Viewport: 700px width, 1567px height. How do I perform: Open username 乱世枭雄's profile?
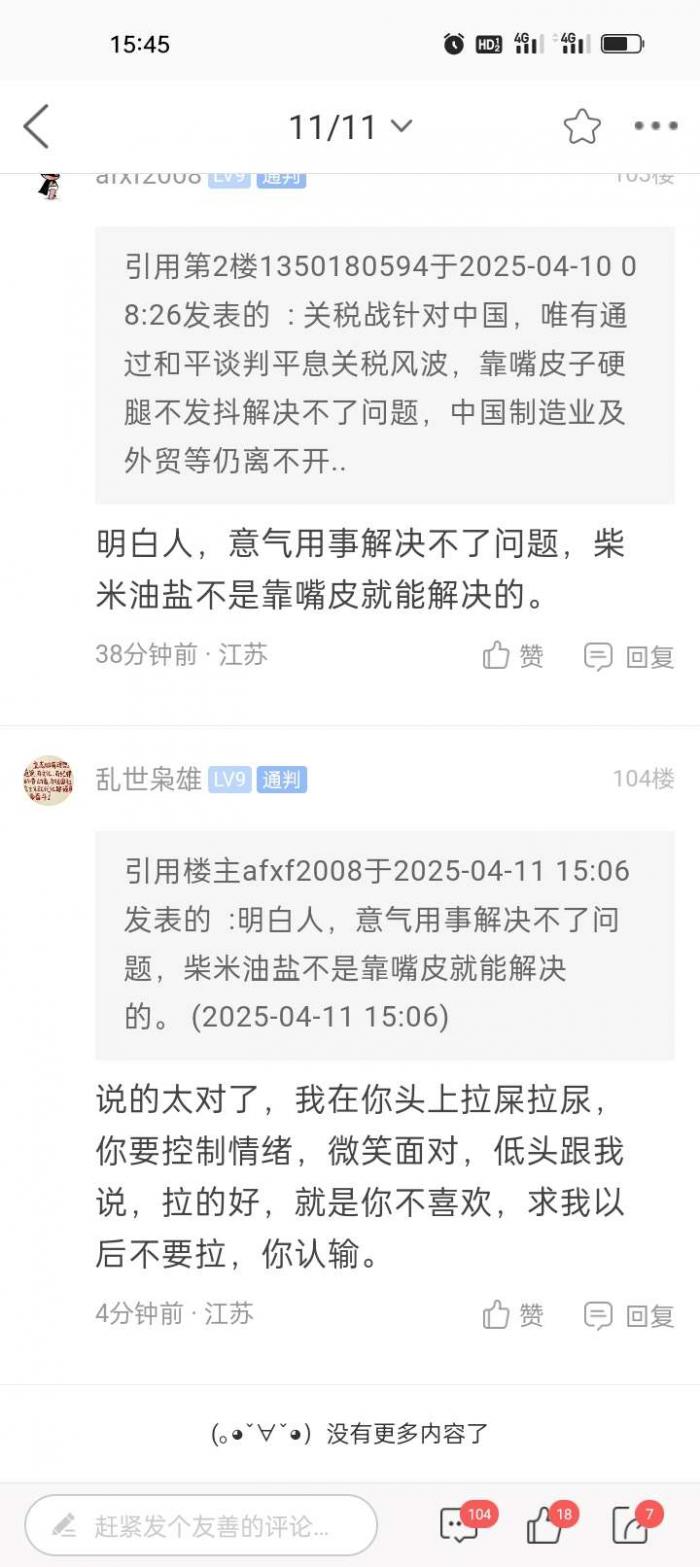pyautogui.click(x=148, y=779)
